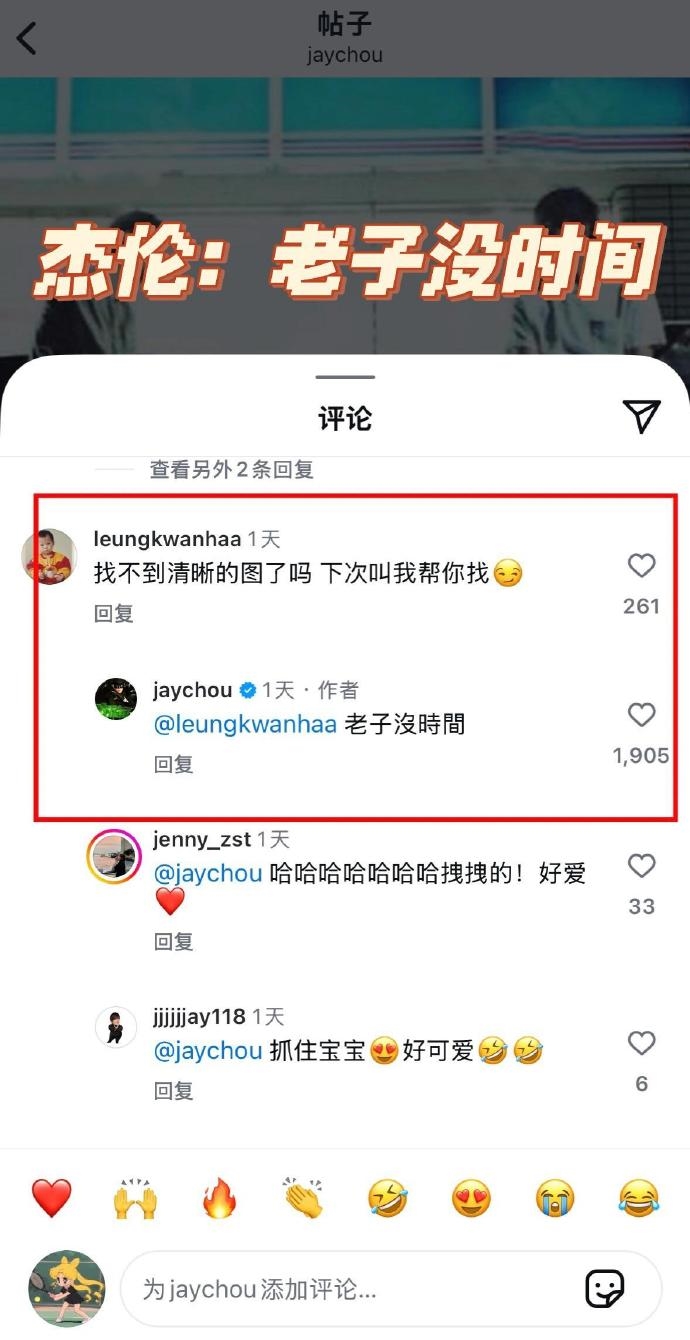Like leungkwanhaa's comment
The image size is (690, 1340).
point(641,567)
